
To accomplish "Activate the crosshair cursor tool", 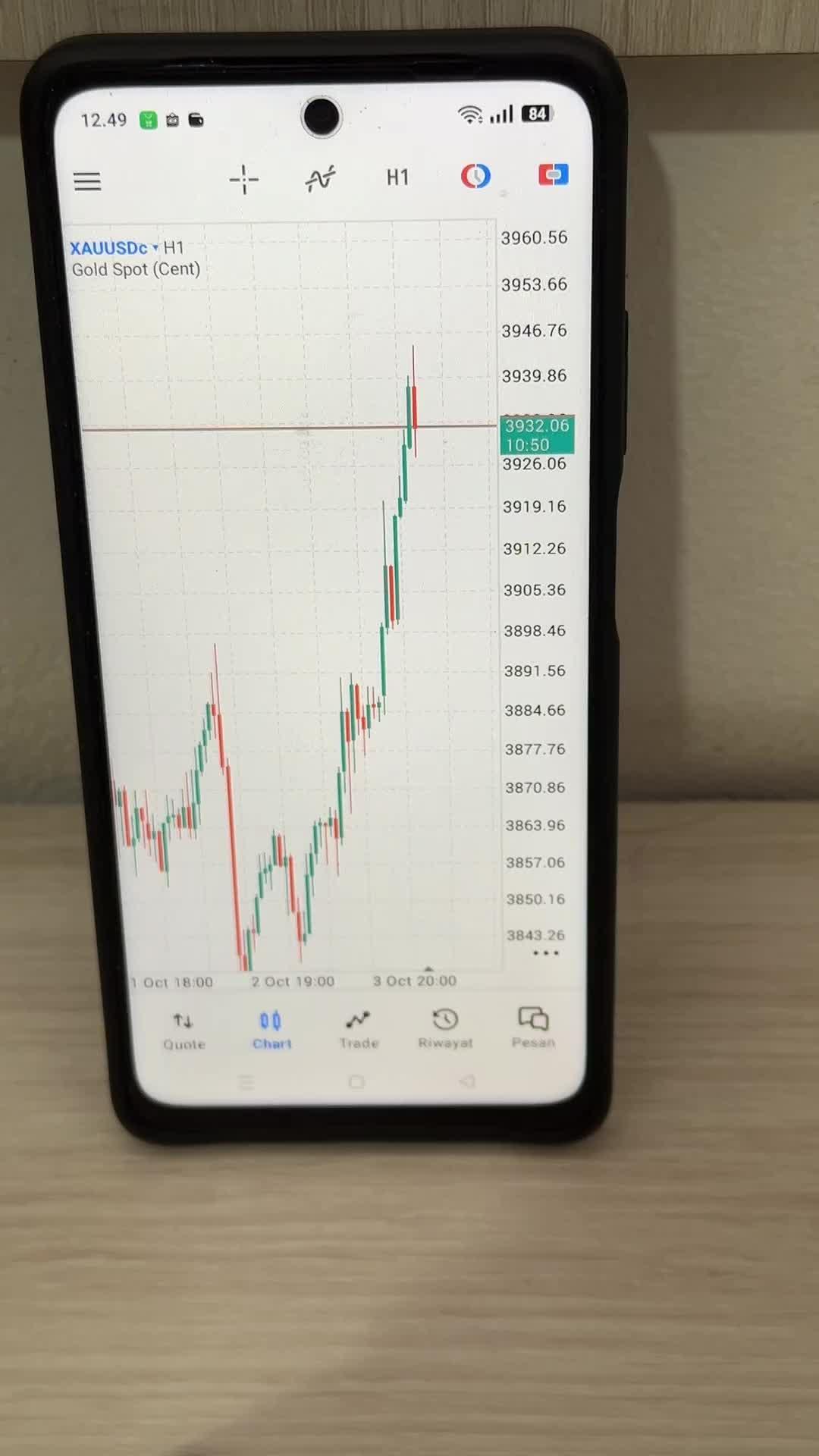I will [x=244, y=180].
